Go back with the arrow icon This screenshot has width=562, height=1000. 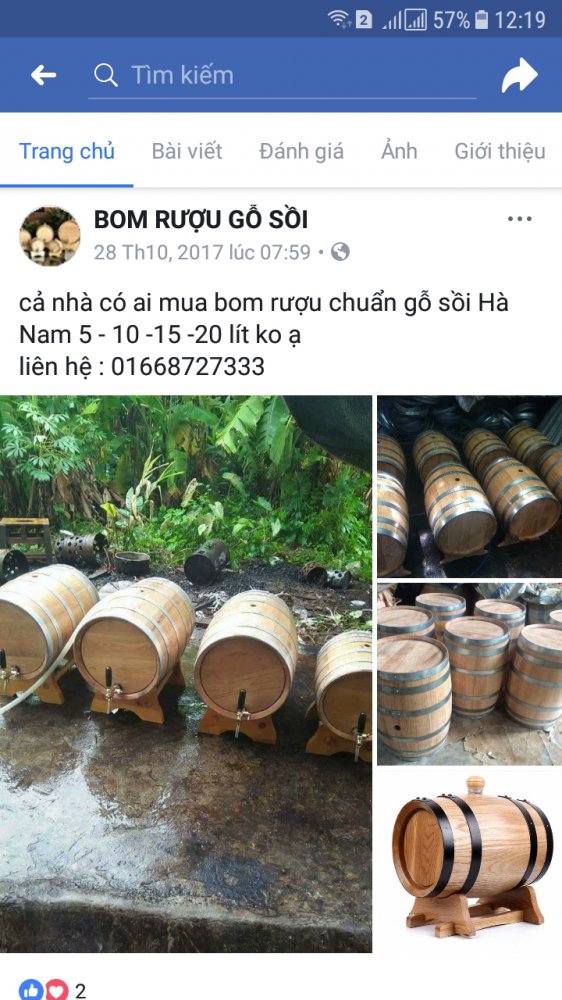click(x=43, y=75)
